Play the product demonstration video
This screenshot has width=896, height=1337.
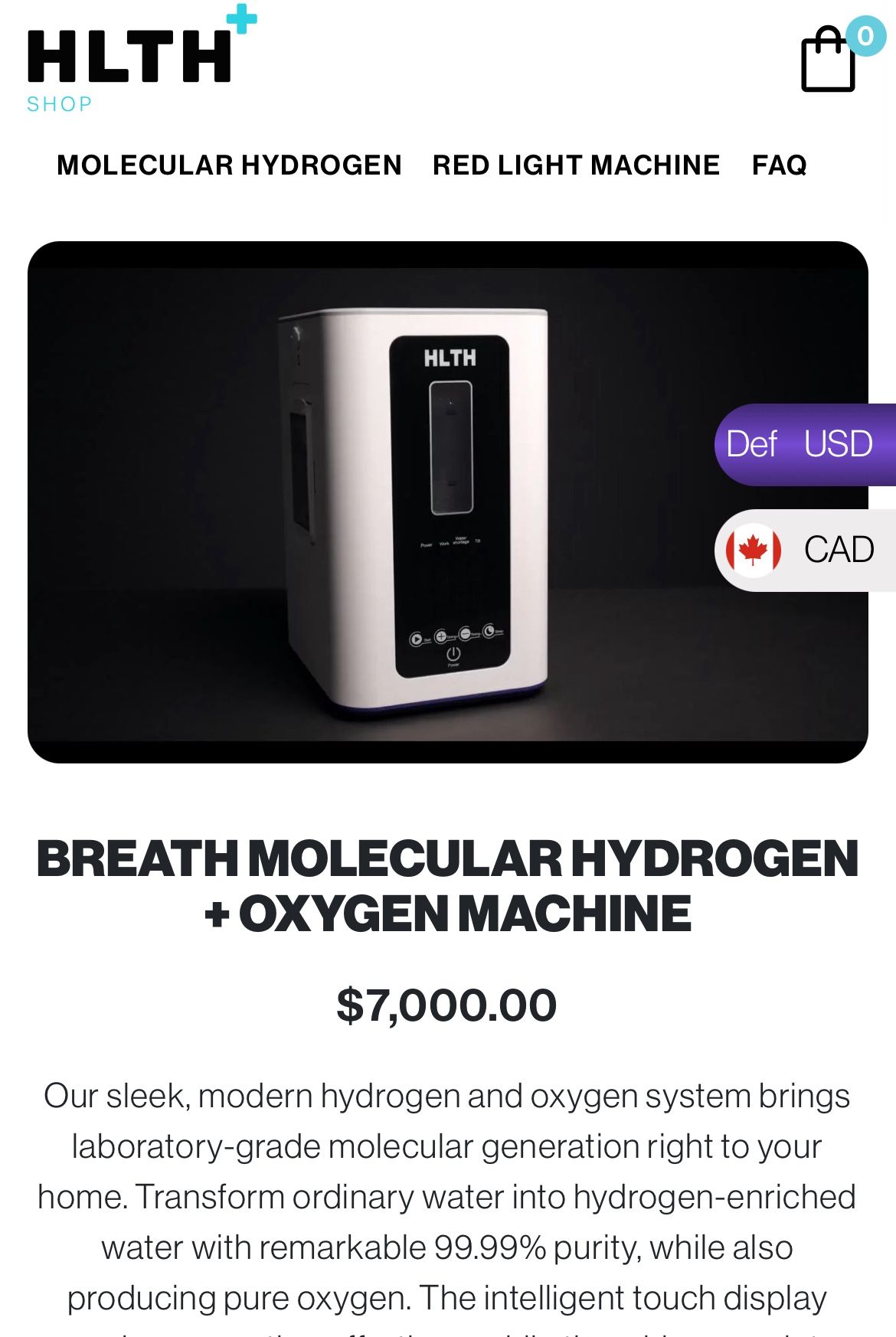(x=448, y=502)
